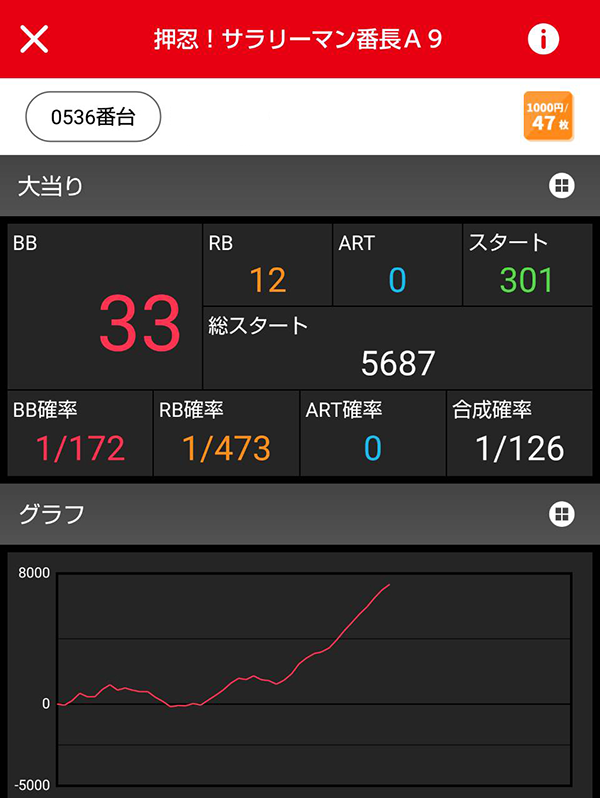Tap the 1000円/47枚 rate badge
Screen dimensions: 600x798
(549, 116)
